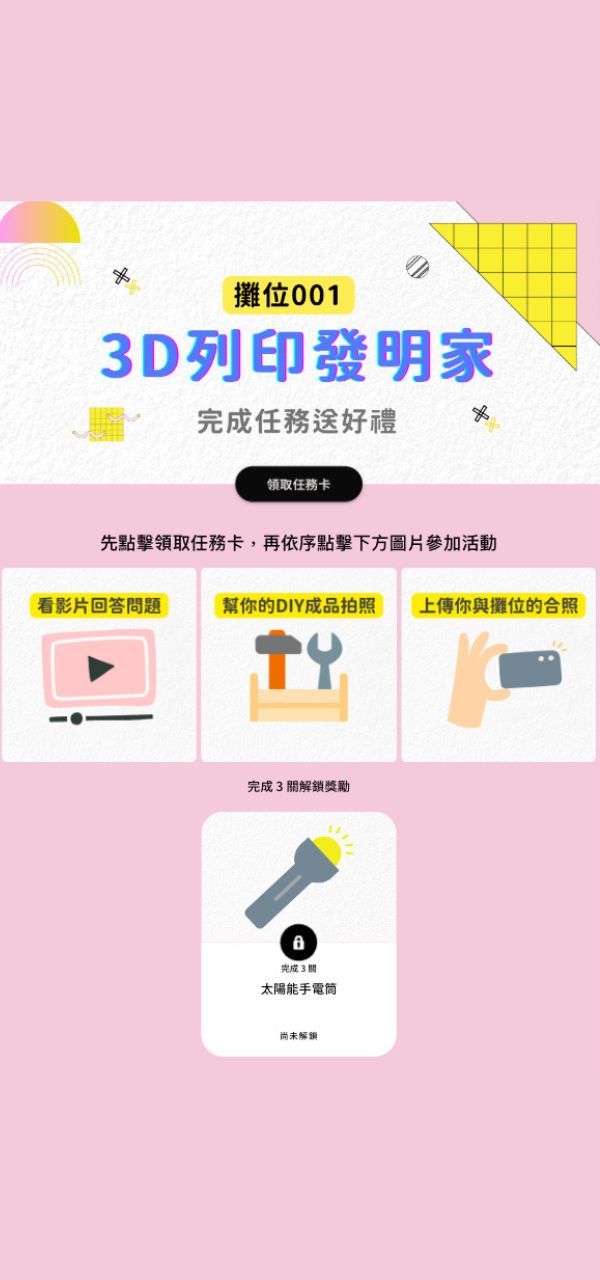Open the 看影片回答問題 task
Viewport: 600px width, 1280px height.
point(99,665)
